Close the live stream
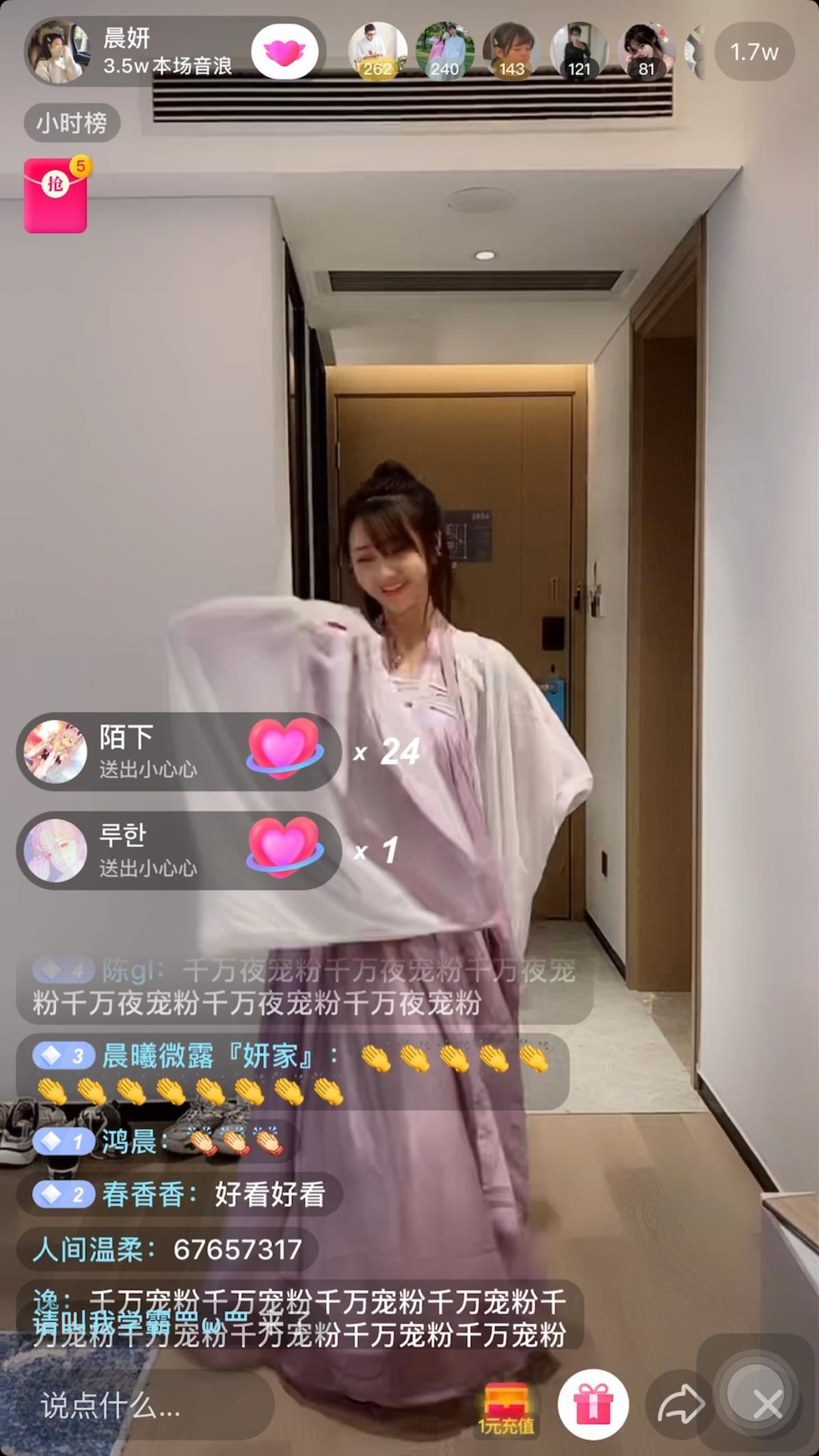 767,1405
